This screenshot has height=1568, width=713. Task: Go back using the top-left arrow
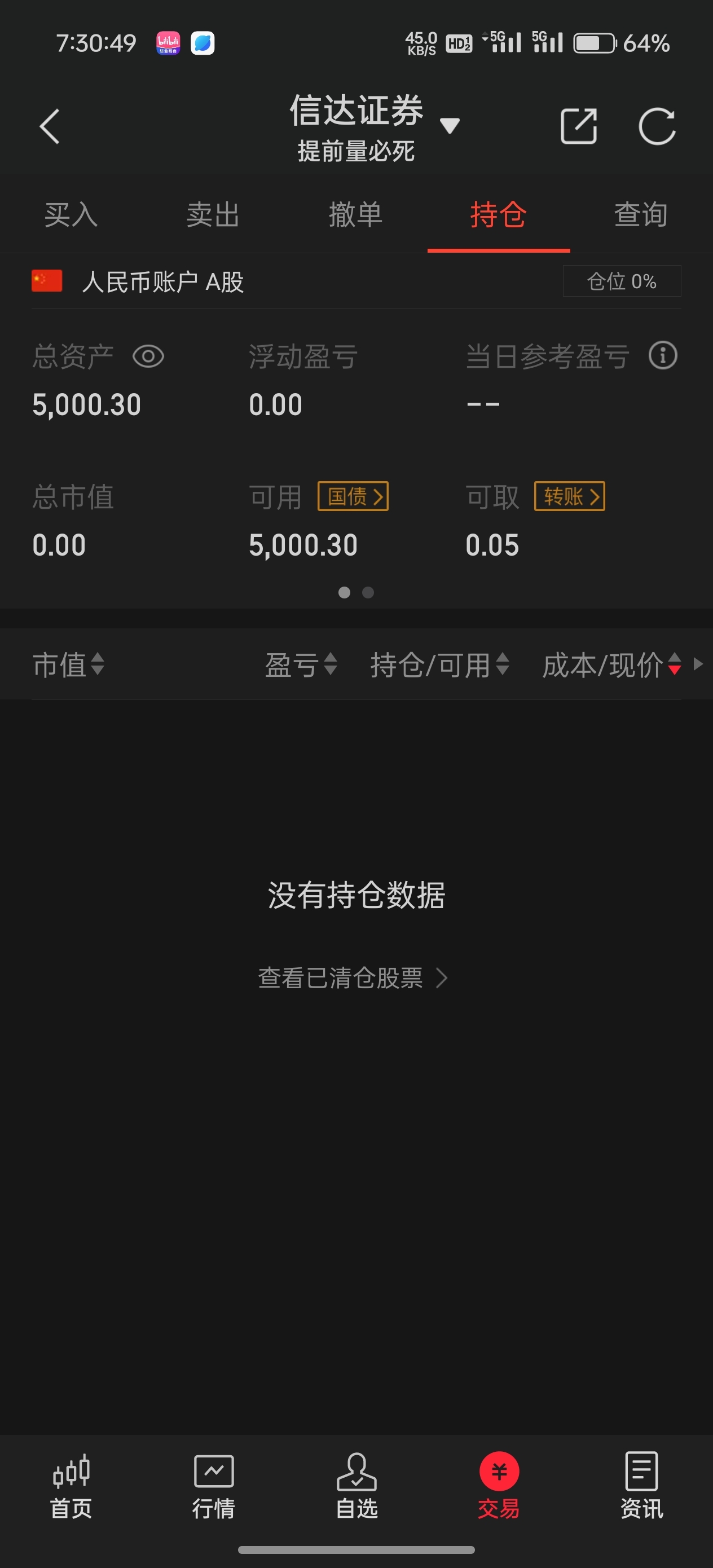(x=49, y=126)
